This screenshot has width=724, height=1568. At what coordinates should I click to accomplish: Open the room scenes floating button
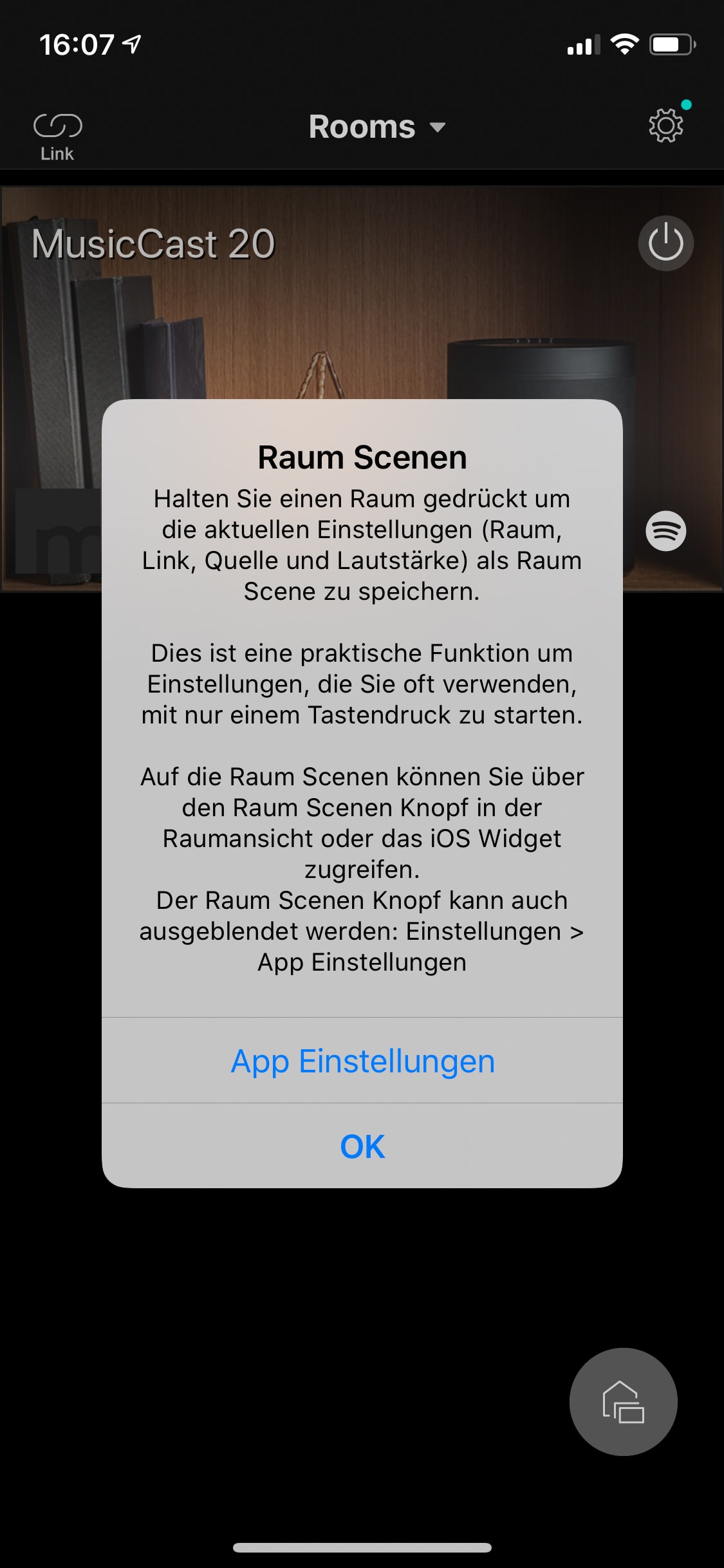(x=623, y=1402)
